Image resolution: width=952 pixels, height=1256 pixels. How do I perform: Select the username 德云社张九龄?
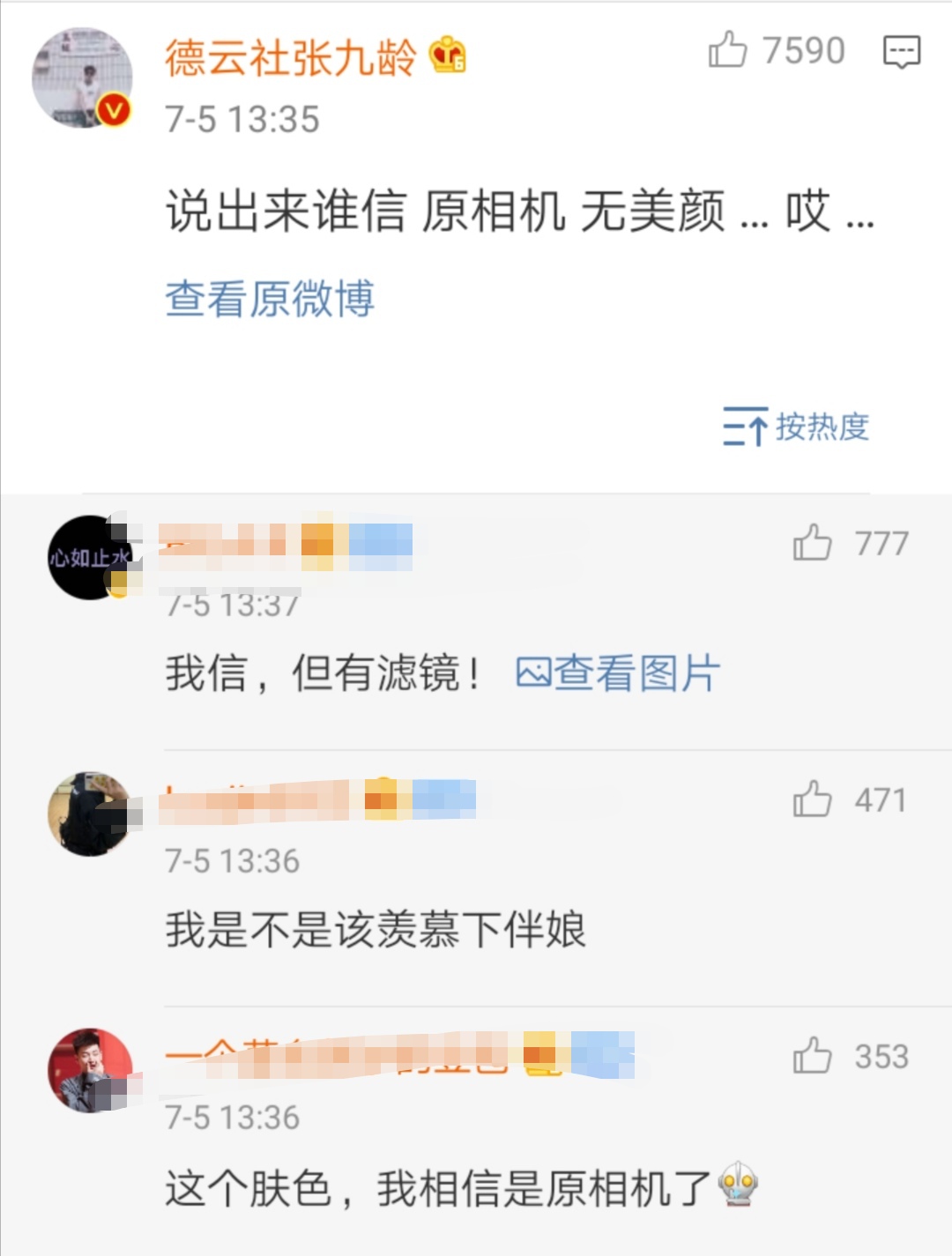291,55
